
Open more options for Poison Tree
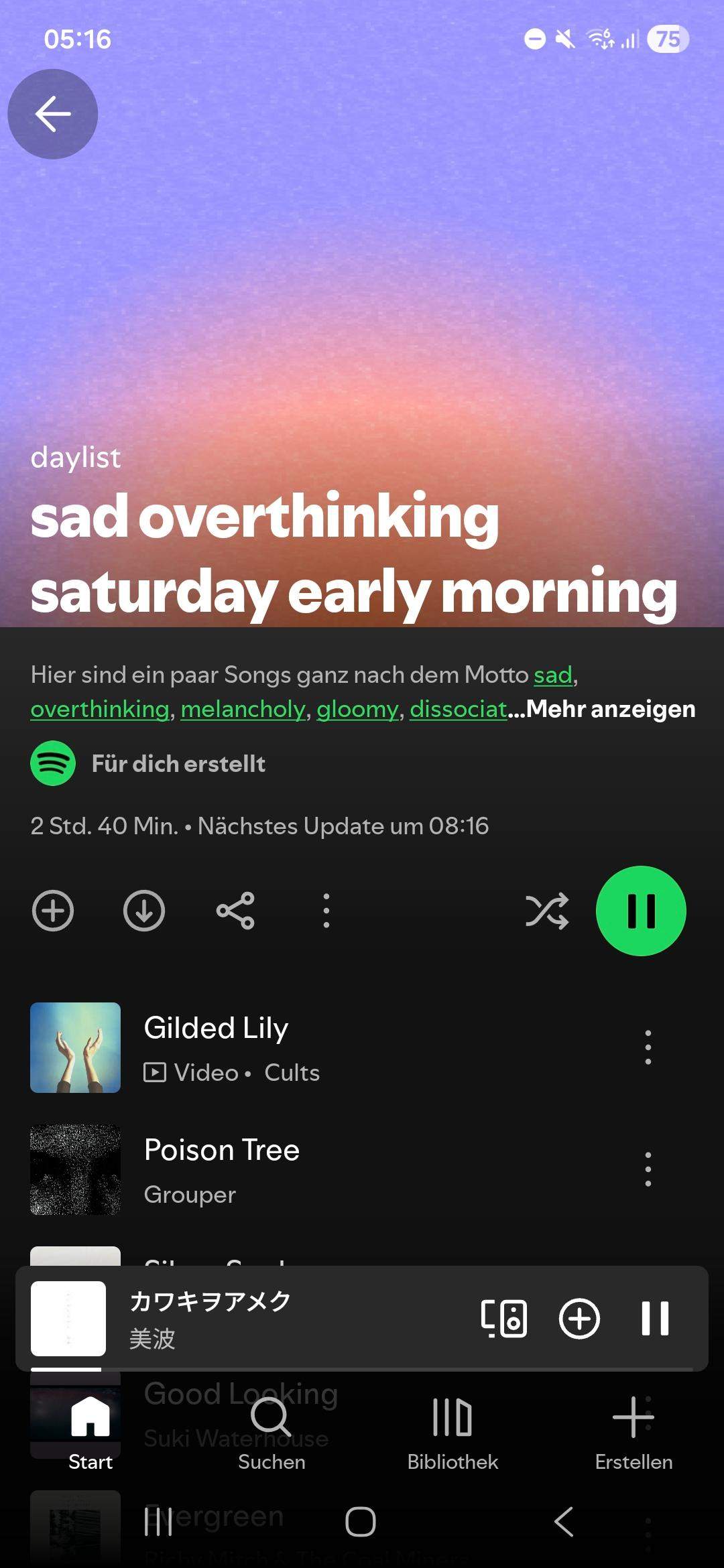coord(648,1169)
